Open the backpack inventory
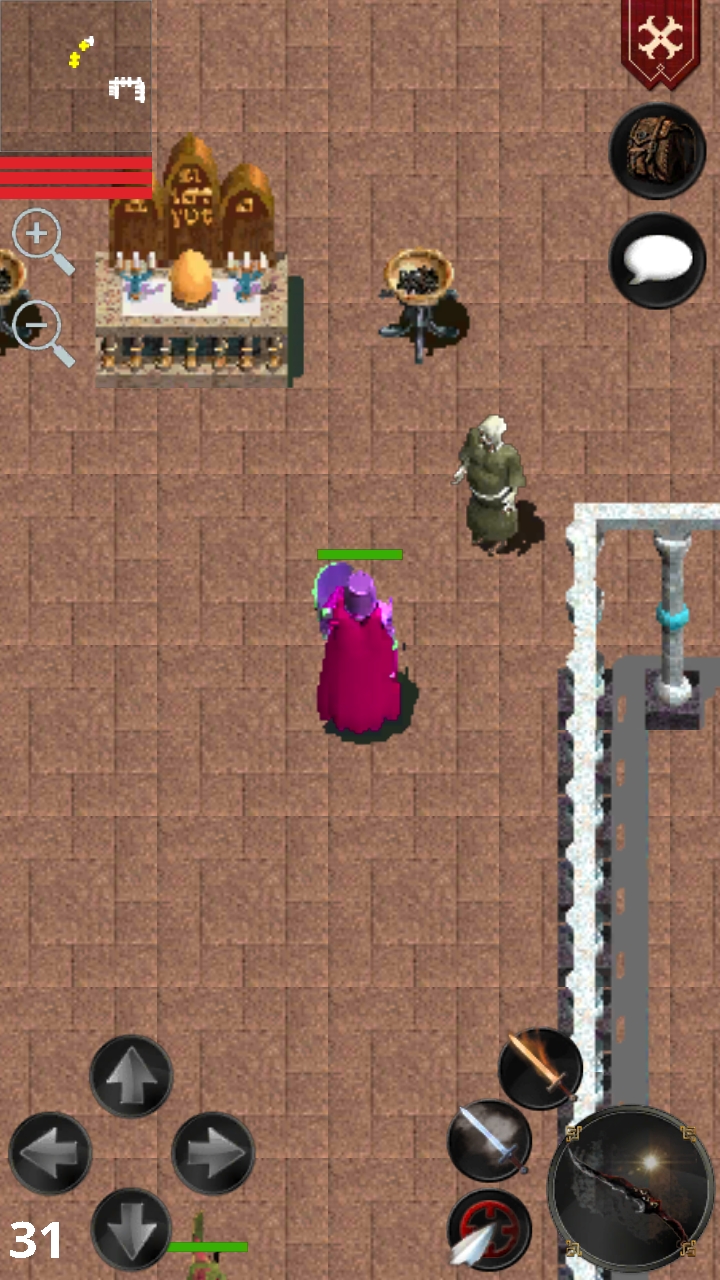This screenshot has height=1280, width=720. click(658, 151)
